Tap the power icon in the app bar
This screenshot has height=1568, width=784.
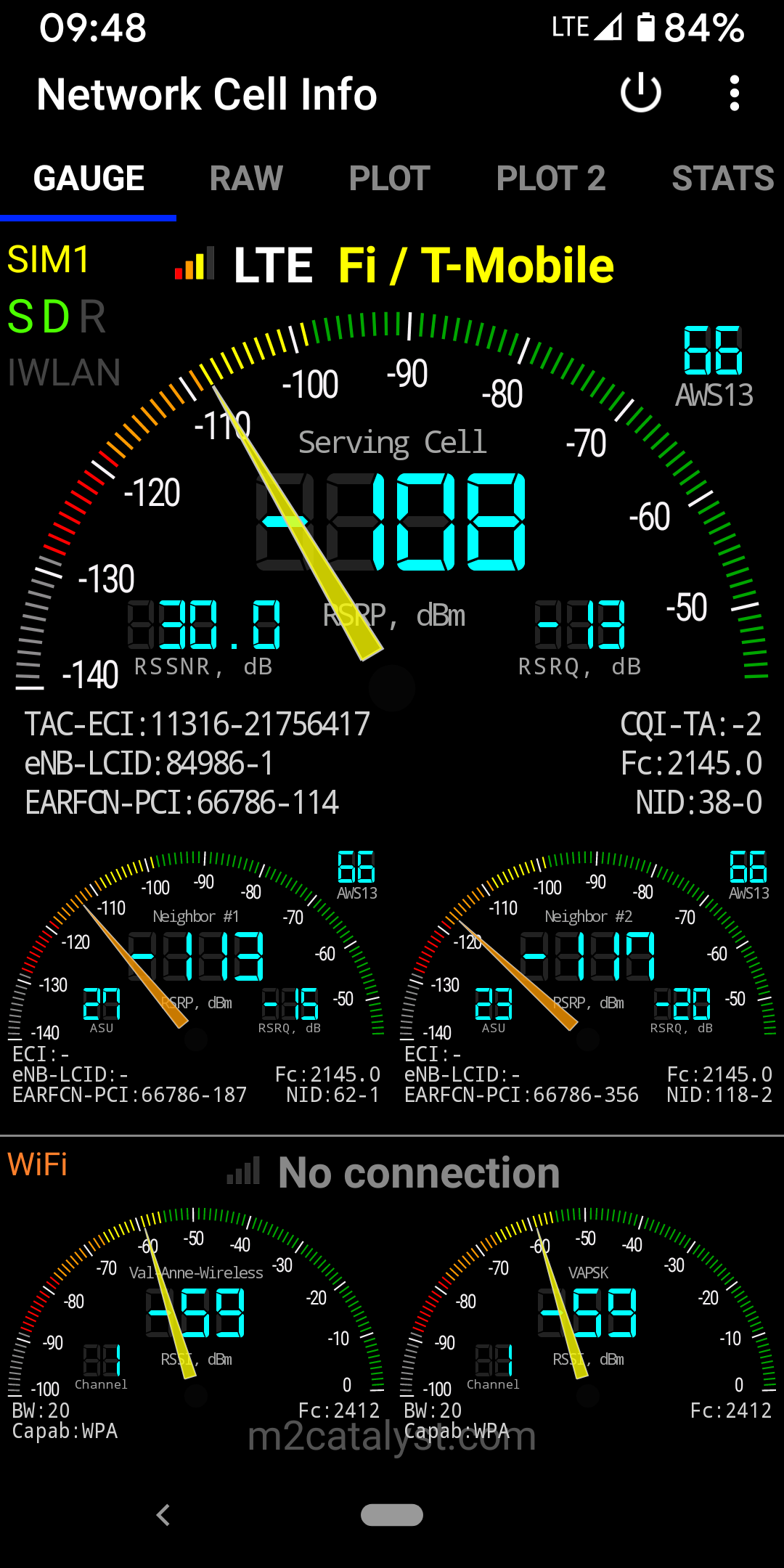(640, 94)
